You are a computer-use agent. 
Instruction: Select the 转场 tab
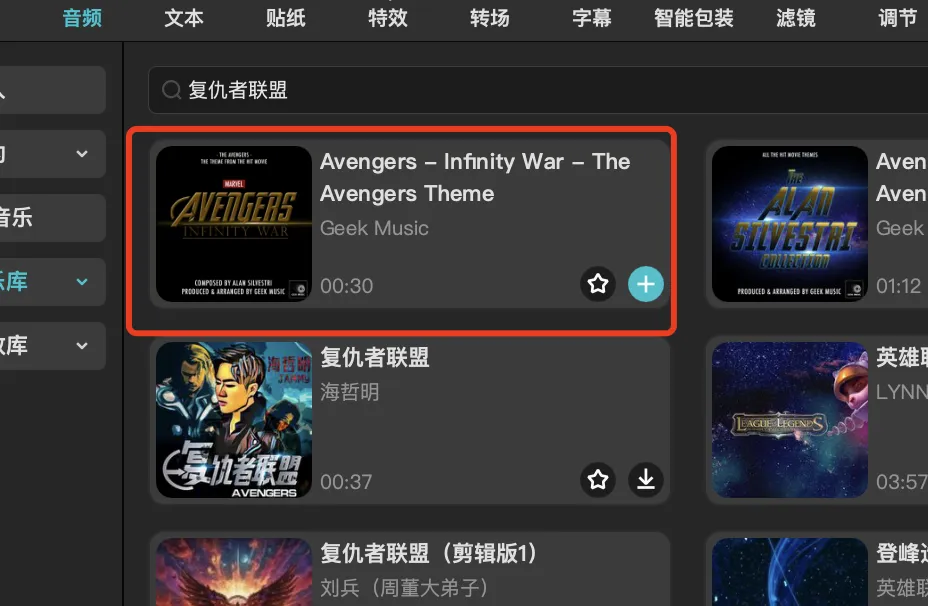click(490, 18)
